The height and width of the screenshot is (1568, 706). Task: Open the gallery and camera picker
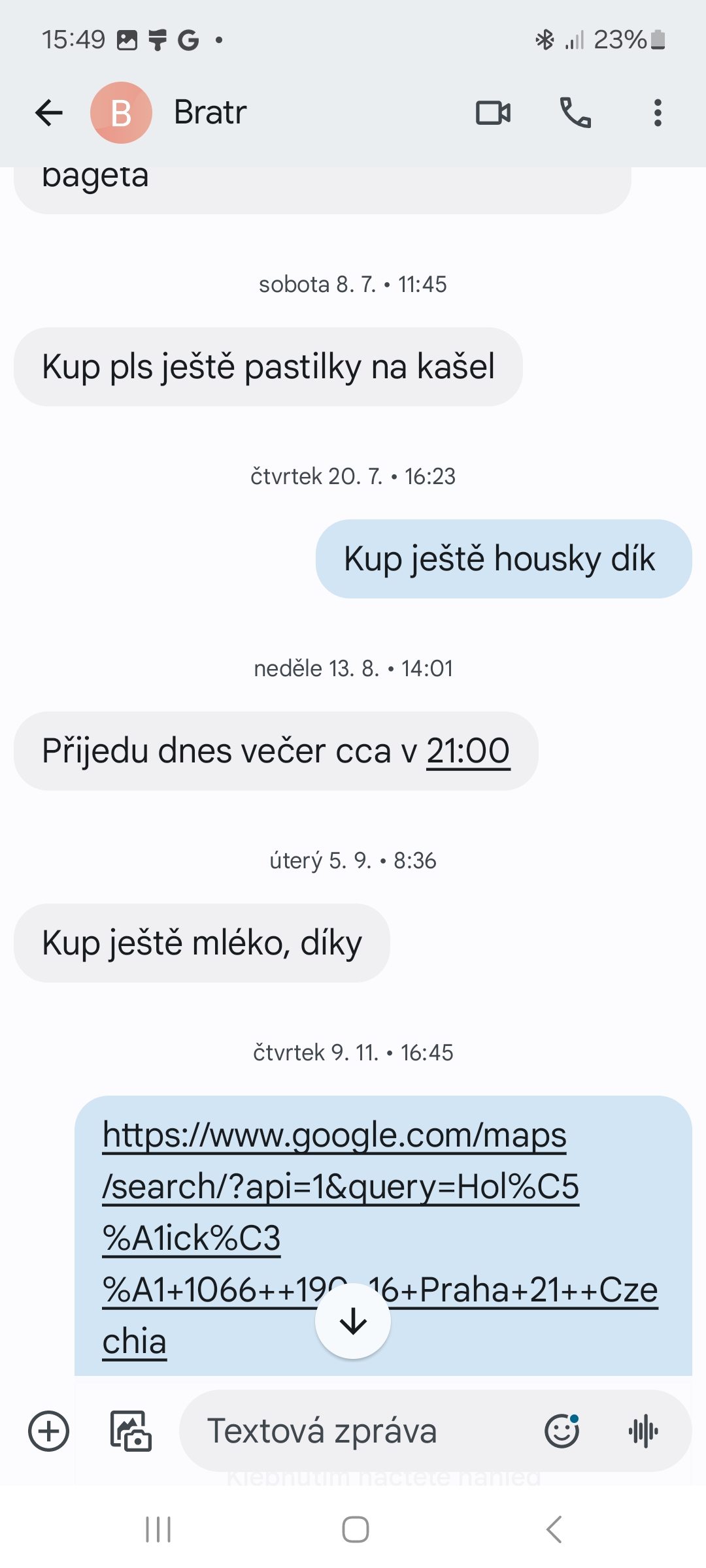click(131, 1431)
